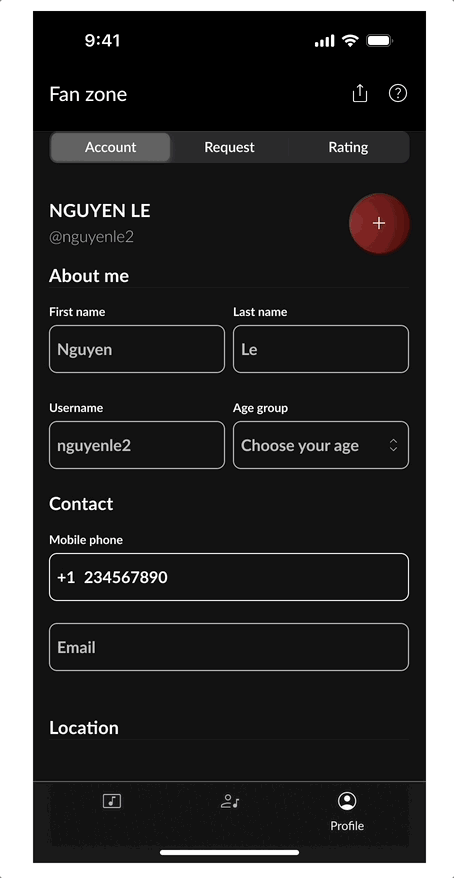Expand the Age group dropdown
This screenshot has width=454, height=878.
click(321, 445)
